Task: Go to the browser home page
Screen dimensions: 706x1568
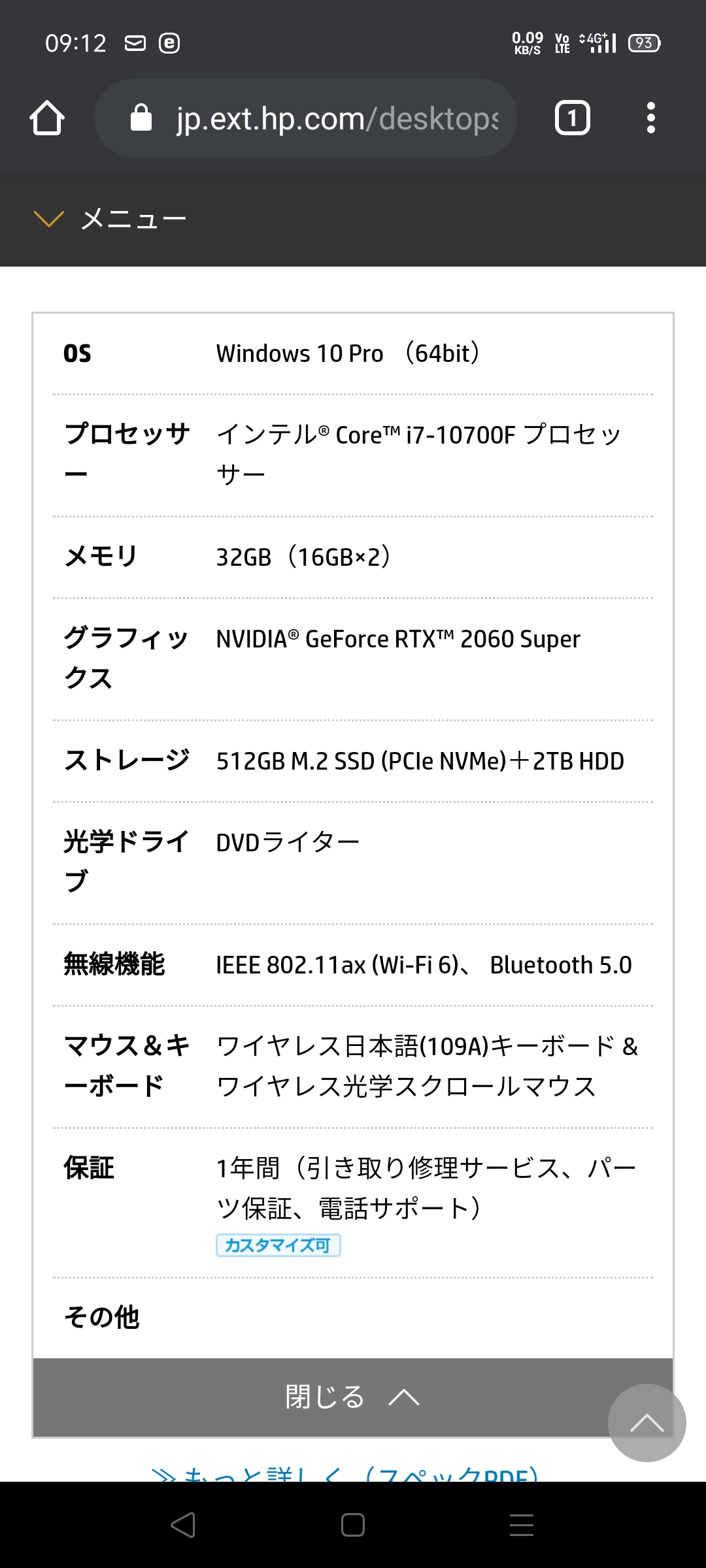Action: click(x=47, y=118)
